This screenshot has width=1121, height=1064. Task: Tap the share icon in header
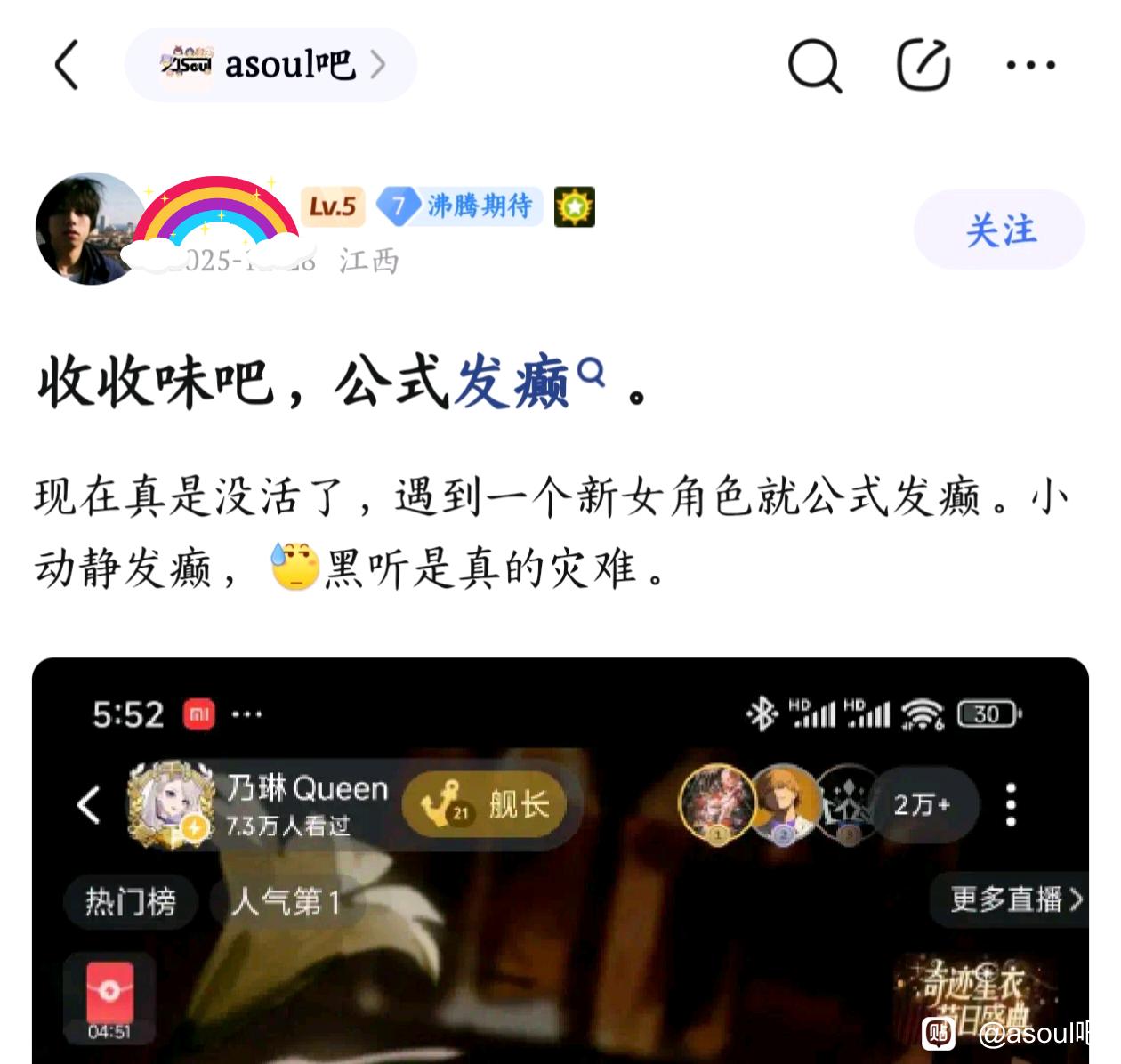point(923,64)
